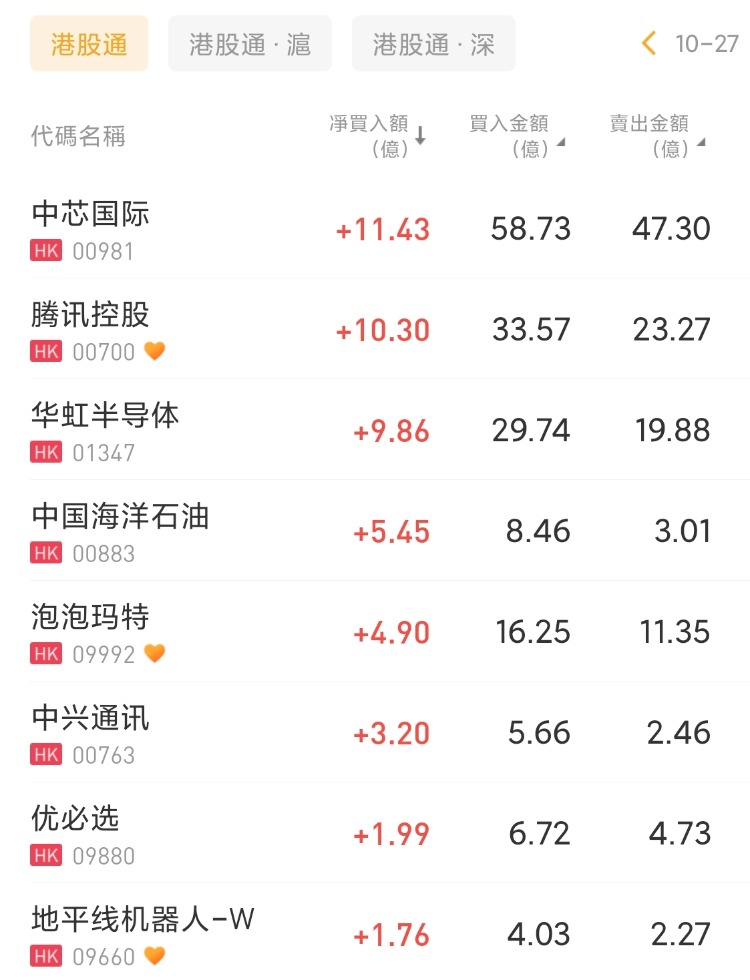Switch to the 港股通 tab
The width and height of the screenshot is (750, 980).
89,44
